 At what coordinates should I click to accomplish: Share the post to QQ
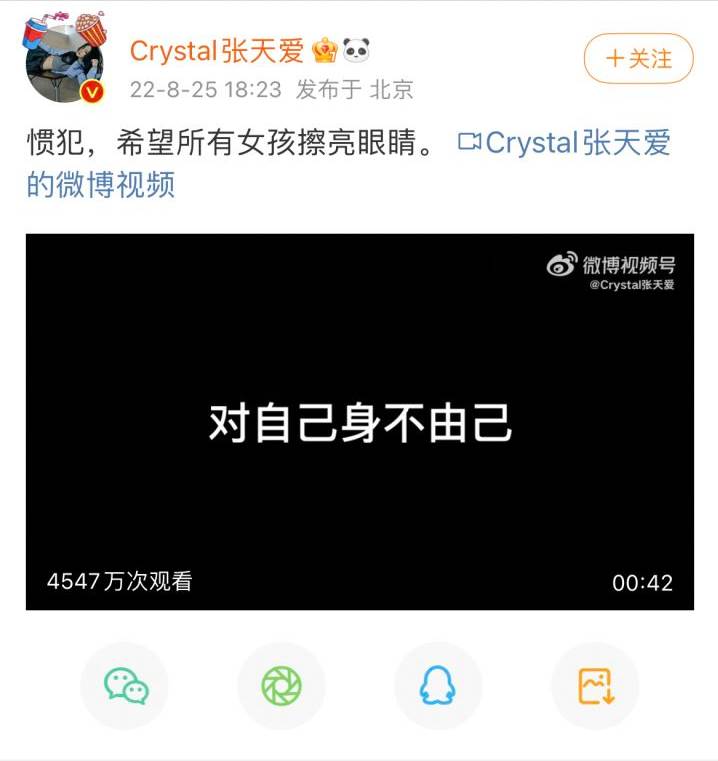pyautogui.click(x=437, y=686)
